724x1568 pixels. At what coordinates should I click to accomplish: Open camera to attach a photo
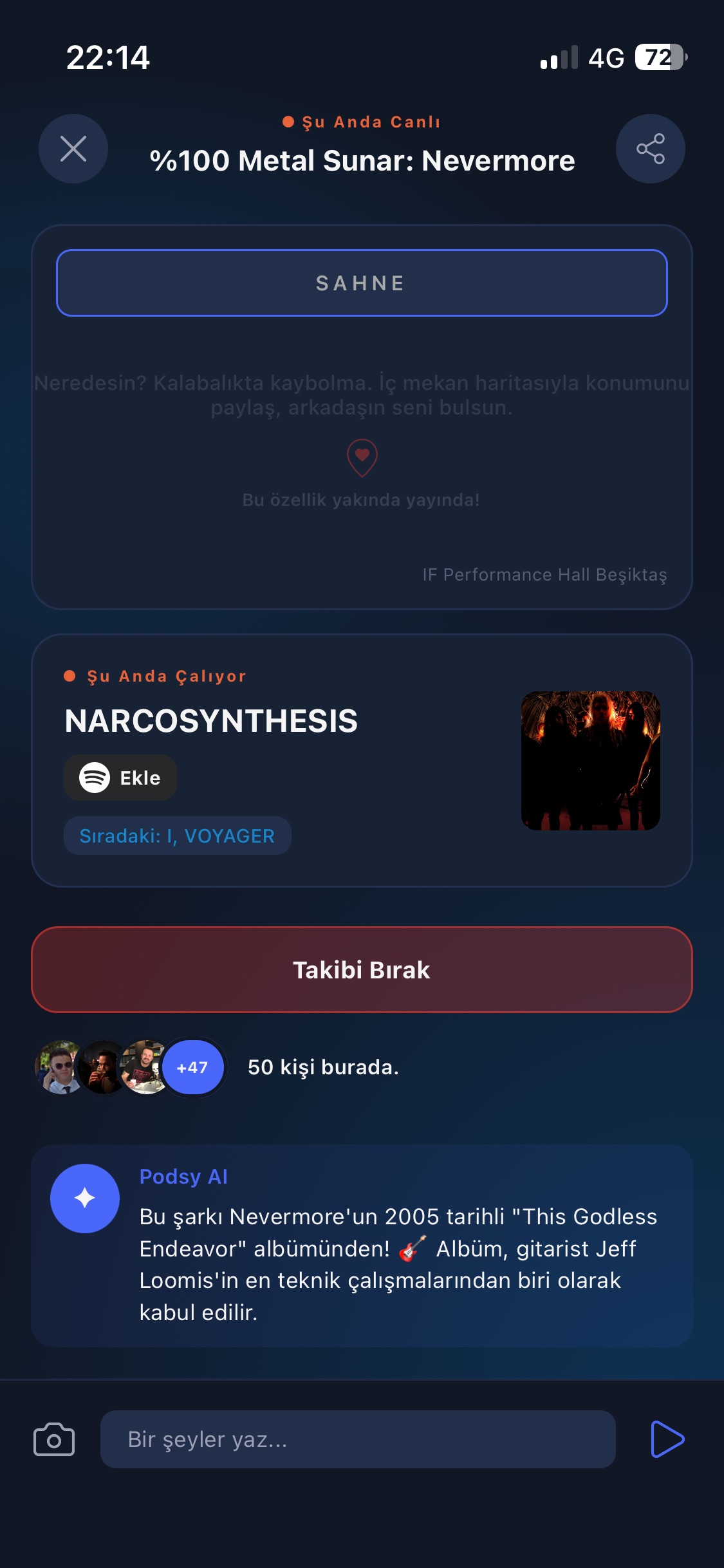54,1439
